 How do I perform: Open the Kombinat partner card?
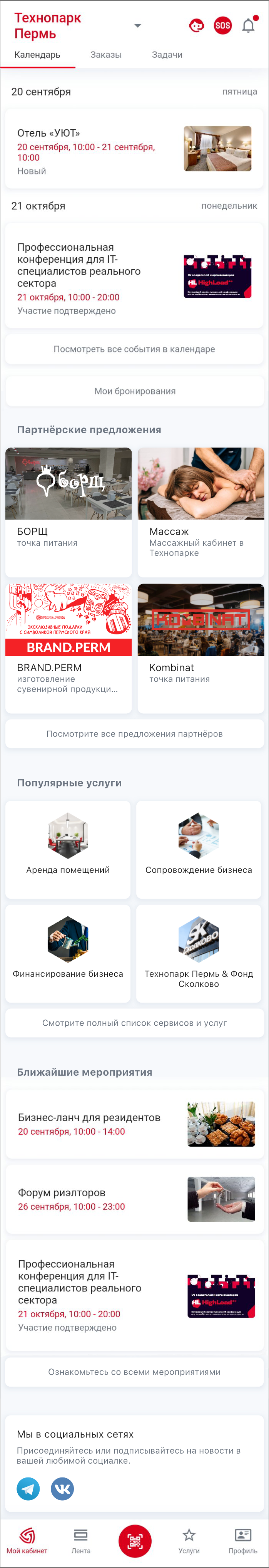[x=201, y=648]
